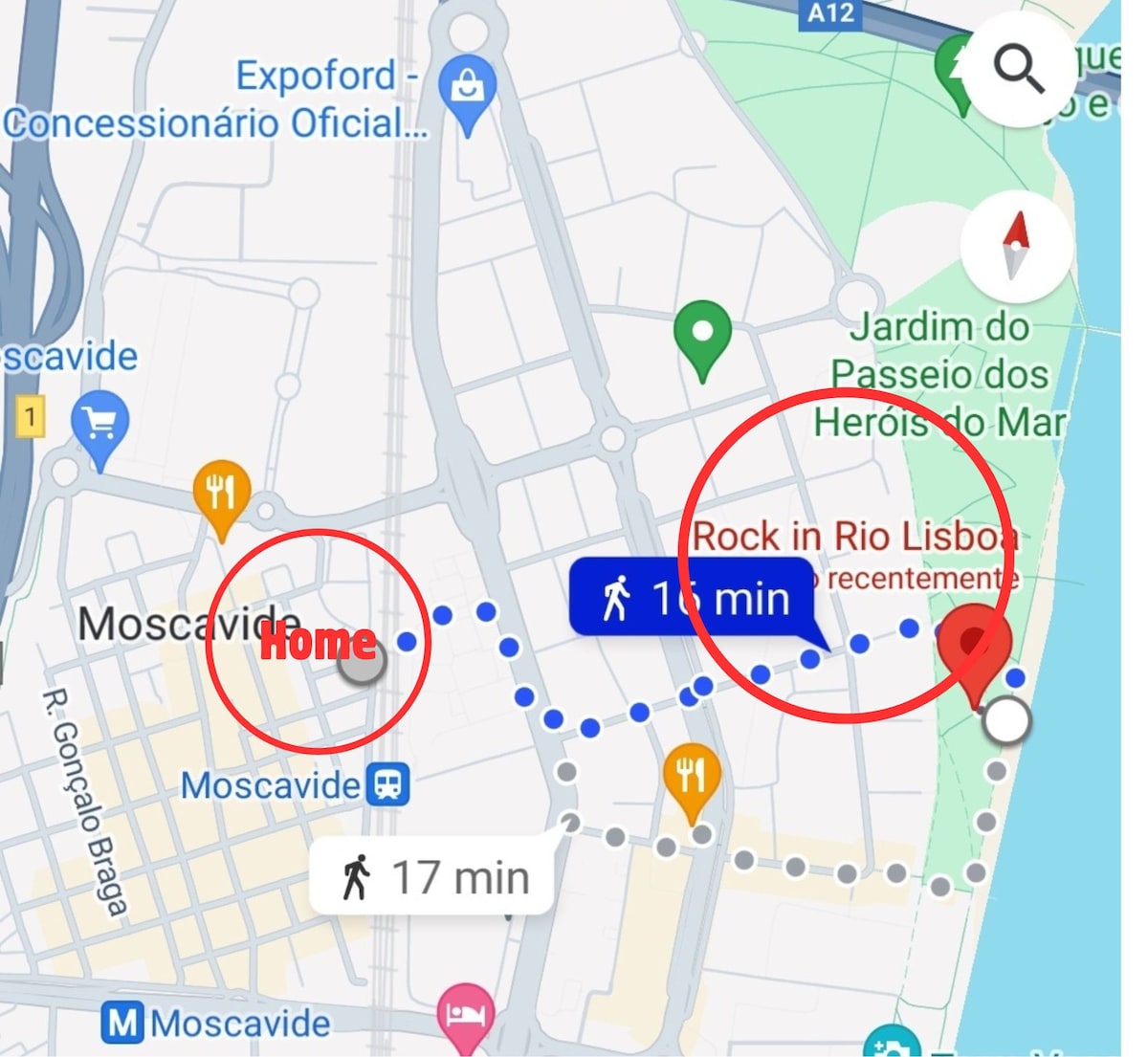Open Jardim do Passeio dos Heróis do Mar
This screenshot has width=1148, height=1057.
(x=939, y=374)
